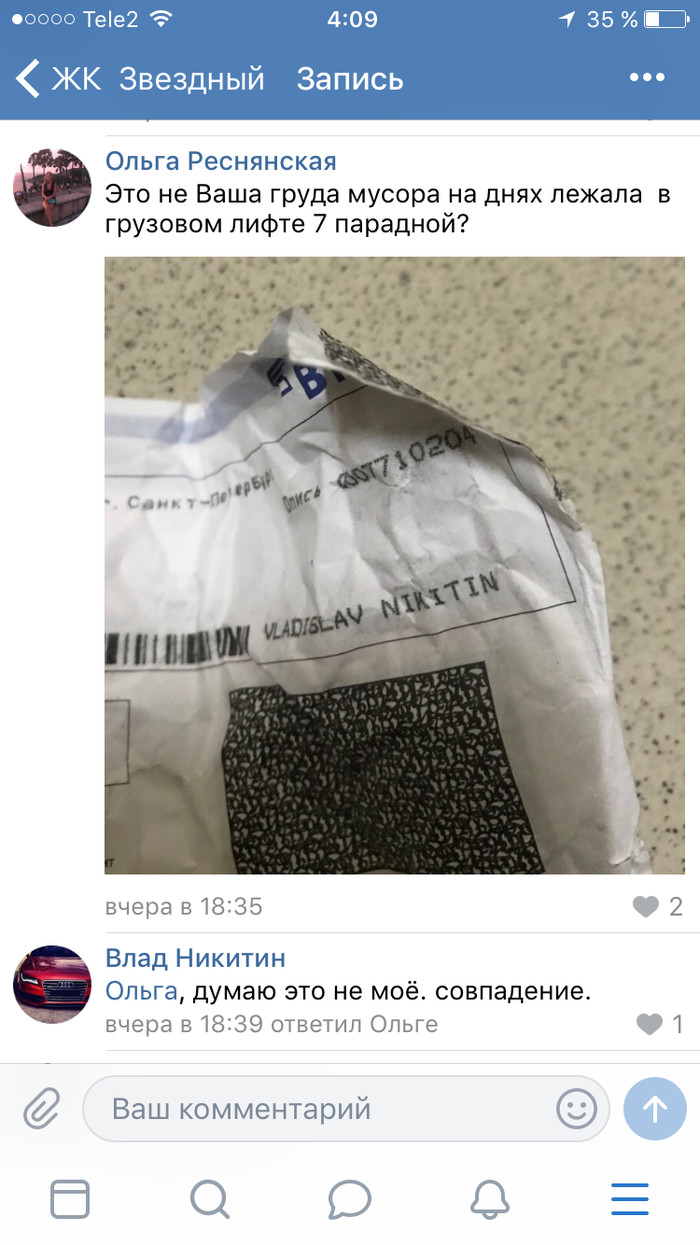Switch to the news feed tab
Screen dimensions: 700x1245
[x=70, y=1198]
